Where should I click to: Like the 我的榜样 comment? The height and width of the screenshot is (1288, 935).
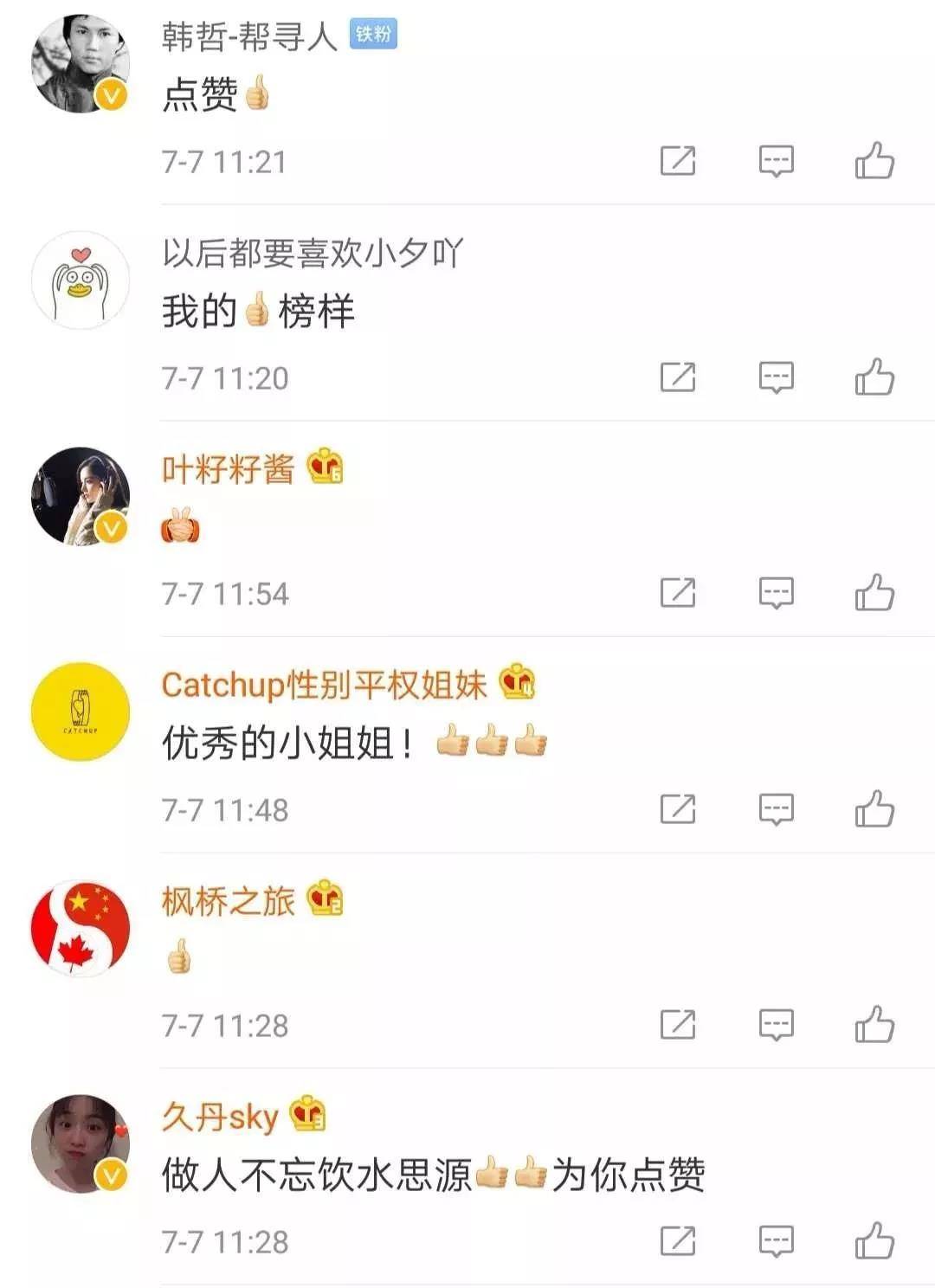coord(874,377)
